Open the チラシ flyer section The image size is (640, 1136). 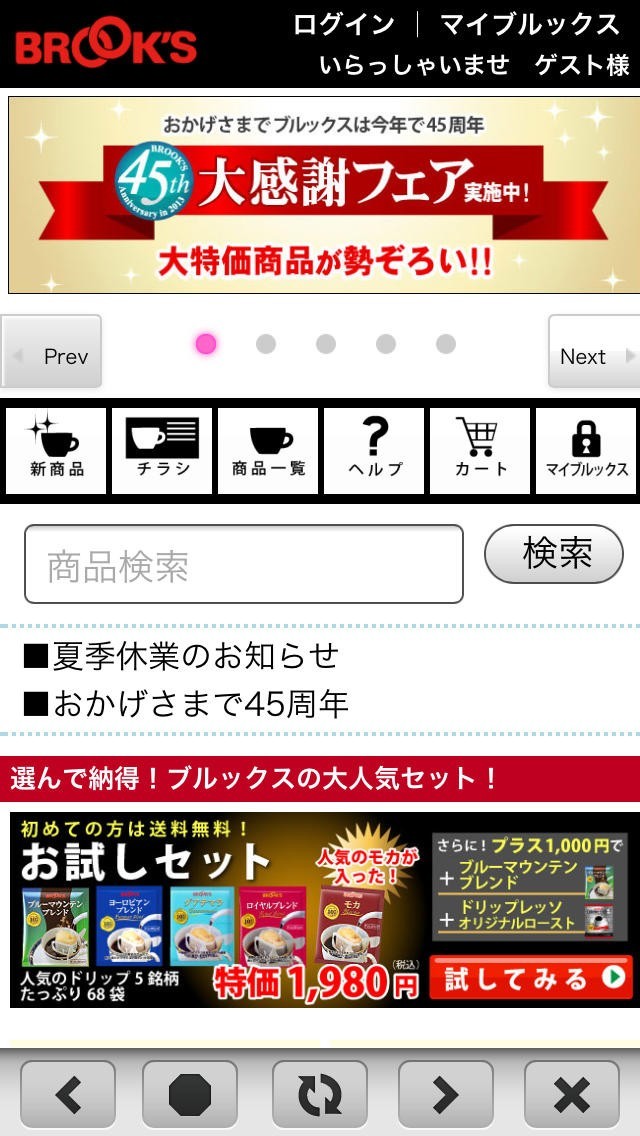(x=162, y=451)
